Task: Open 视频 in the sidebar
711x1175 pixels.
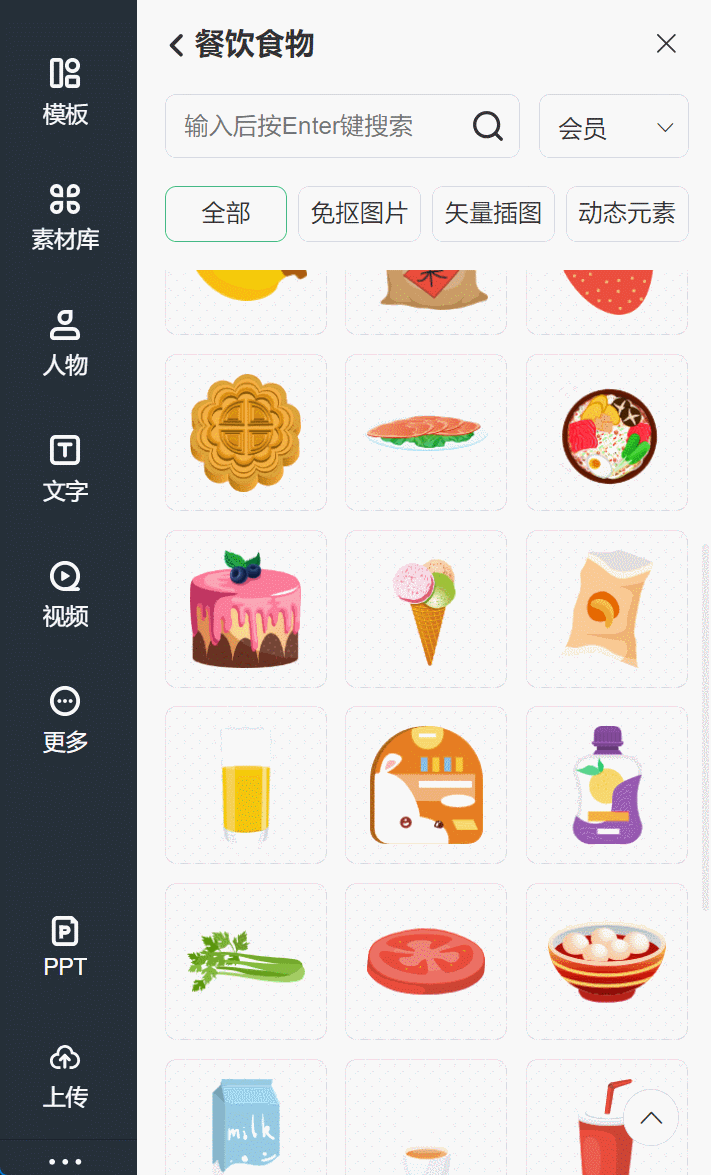Action: click(x=65, y=594)
